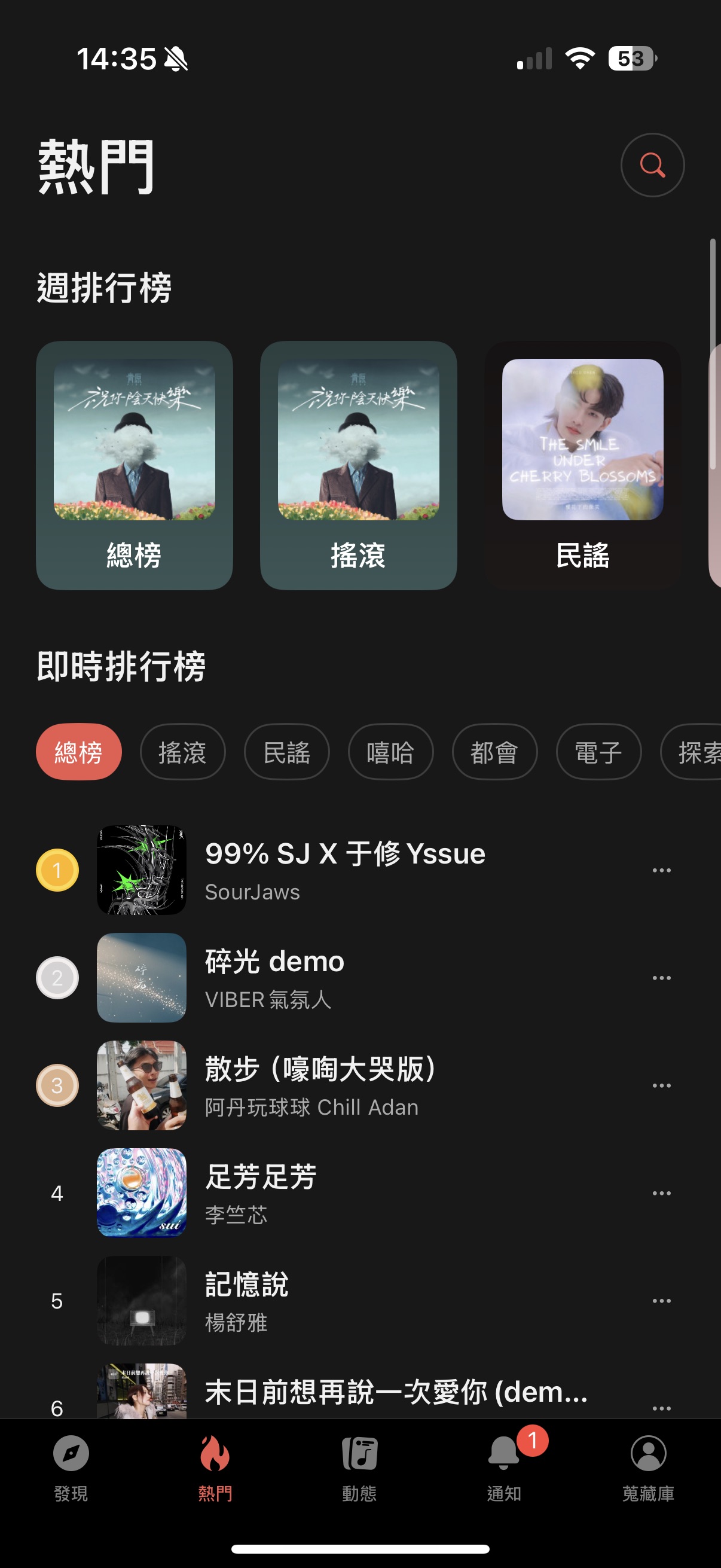Open more options for 99% SJ X 于修 Yssue
Image resolution: width=721 pixels, height=1568 pixels.
(661, 871)
